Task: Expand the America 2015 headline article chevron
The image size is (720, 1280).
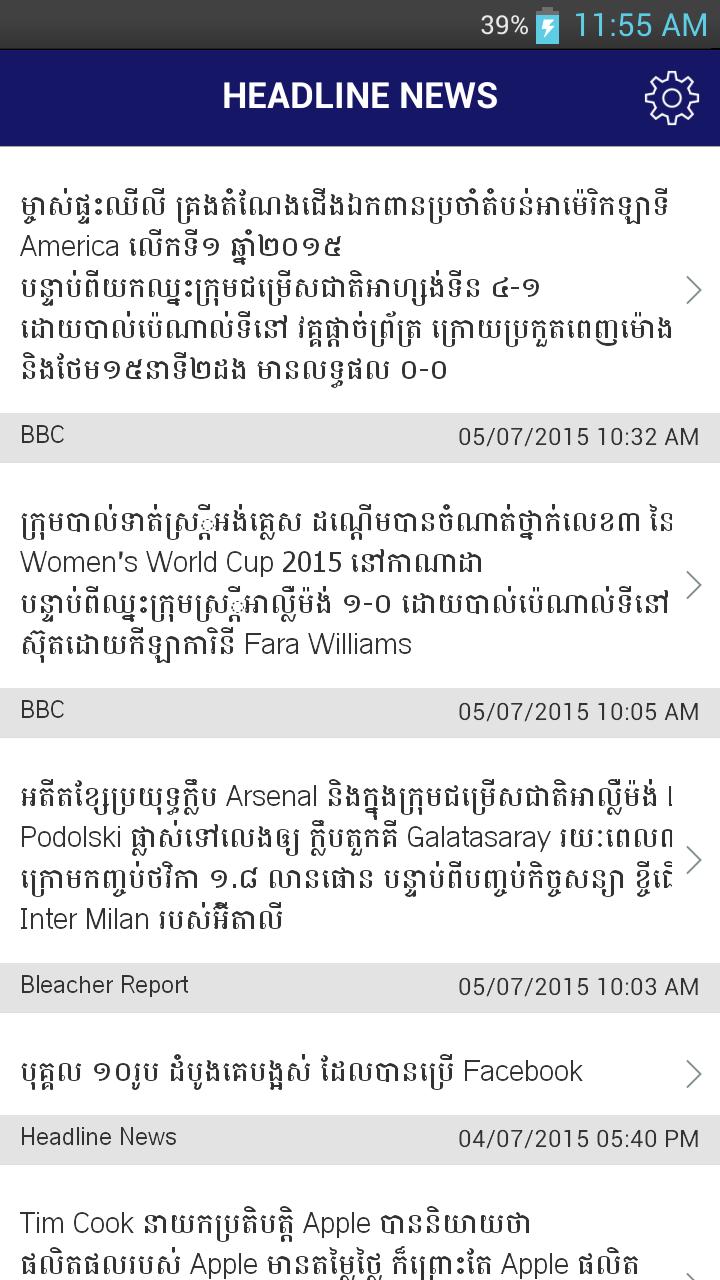Action: [x=693, y=289]
